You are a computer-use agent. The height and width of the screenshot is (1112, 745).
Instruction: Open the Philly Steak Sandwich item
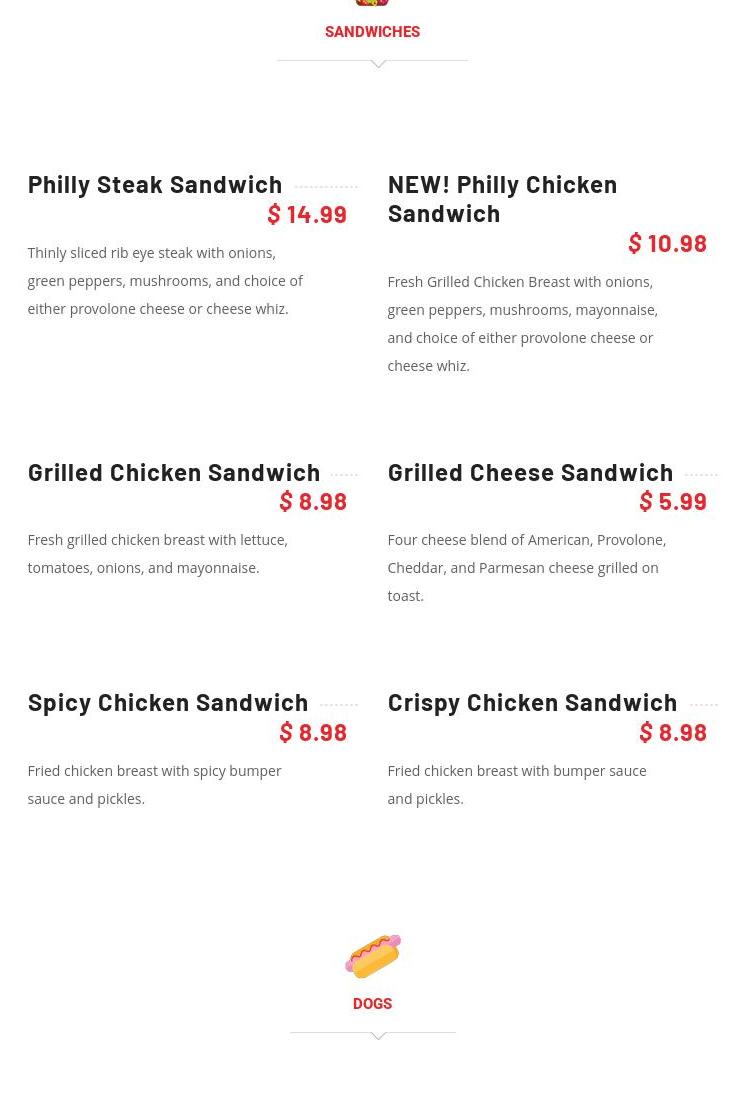(155, 184)
